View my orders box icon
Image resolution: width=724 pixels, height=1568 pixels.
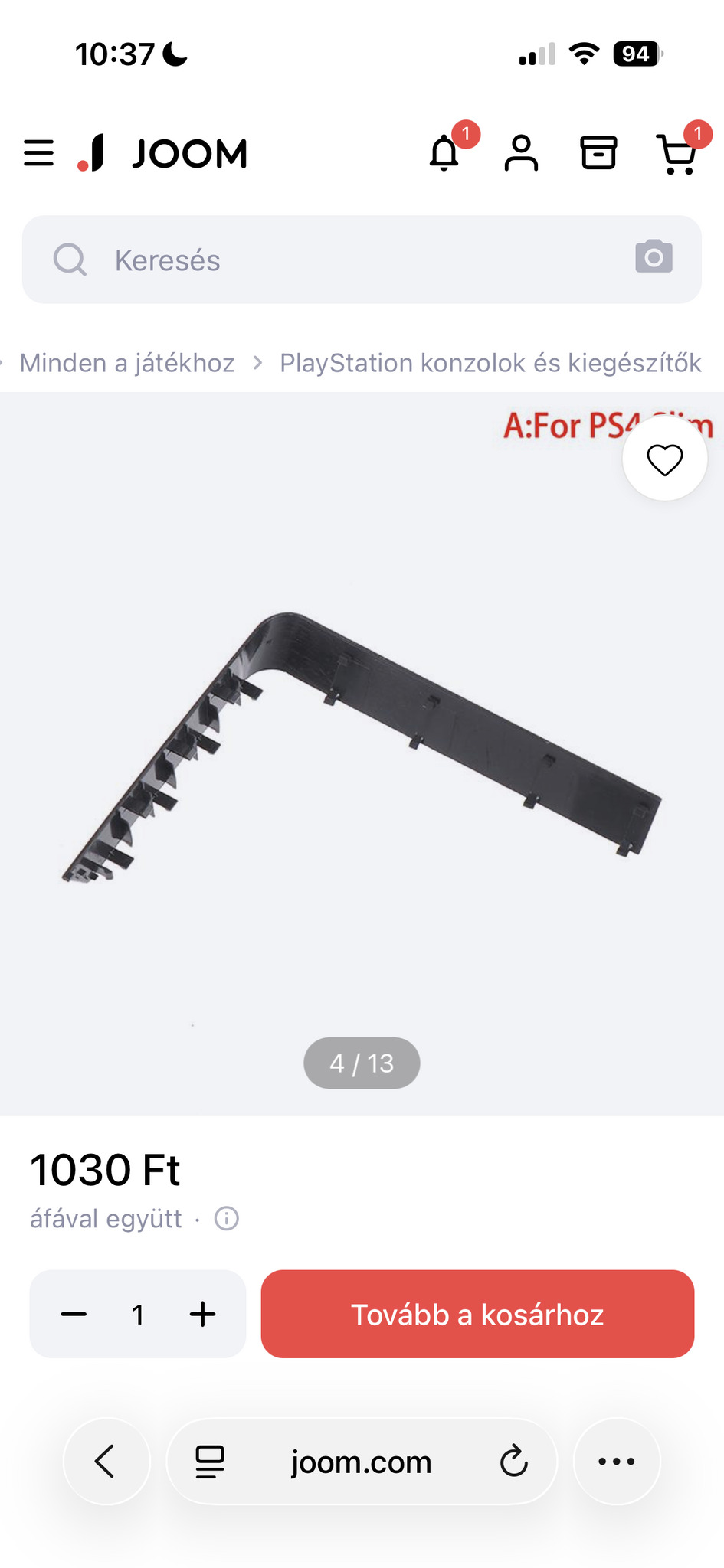598,153
